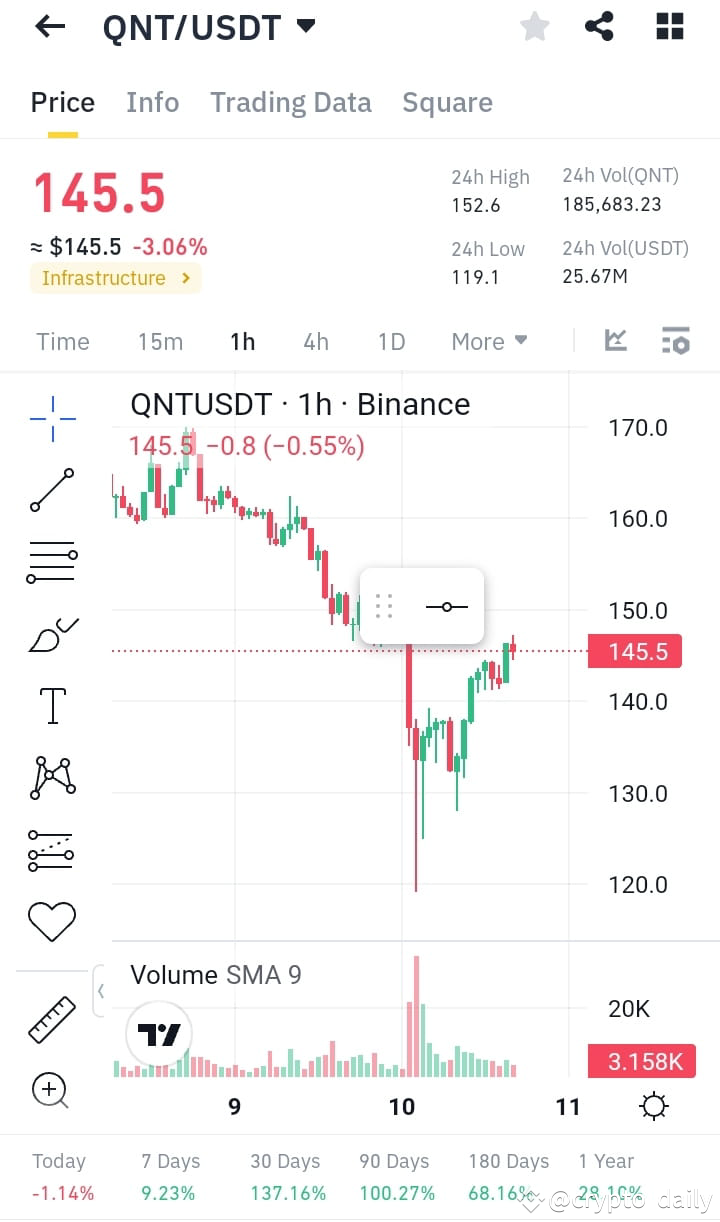Screen dimensions: 720x1222
Task: Share this chart using the share icon
Action: point(599,26)
